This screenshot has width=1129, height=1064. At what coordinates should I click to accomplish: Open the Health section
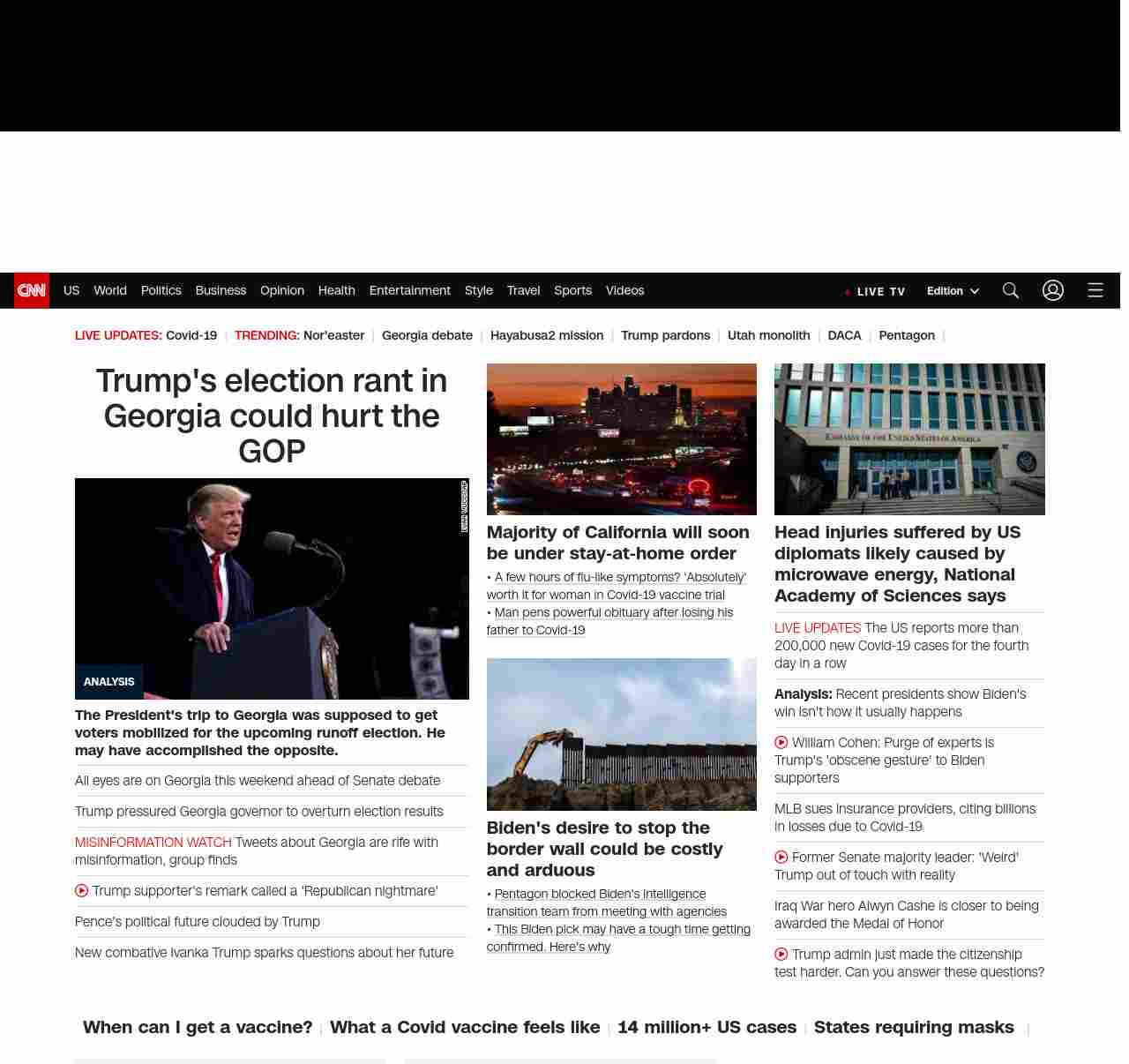click(x=336, y=290)
